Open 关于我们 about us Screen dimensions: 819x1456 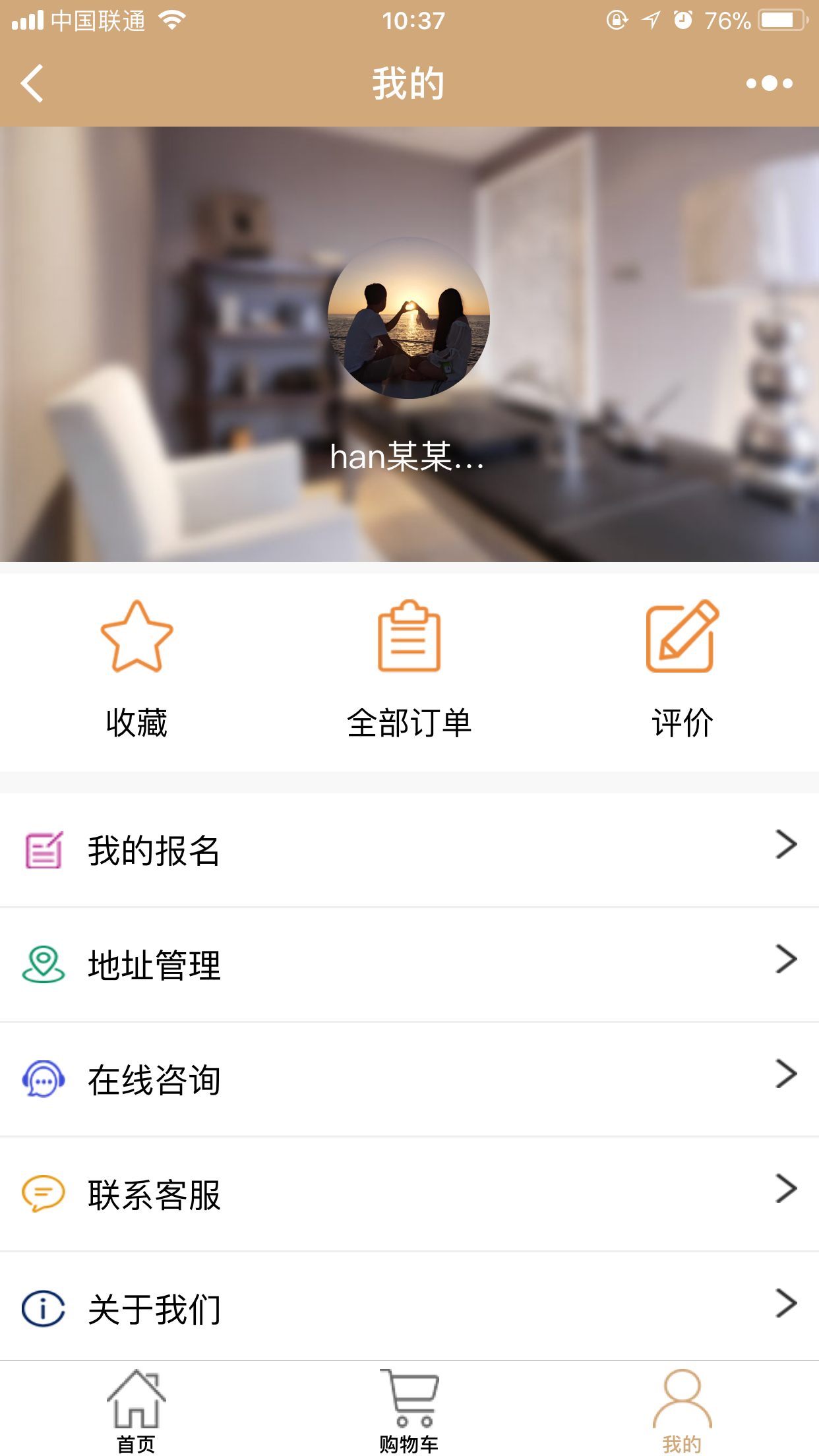(409, 1308)
